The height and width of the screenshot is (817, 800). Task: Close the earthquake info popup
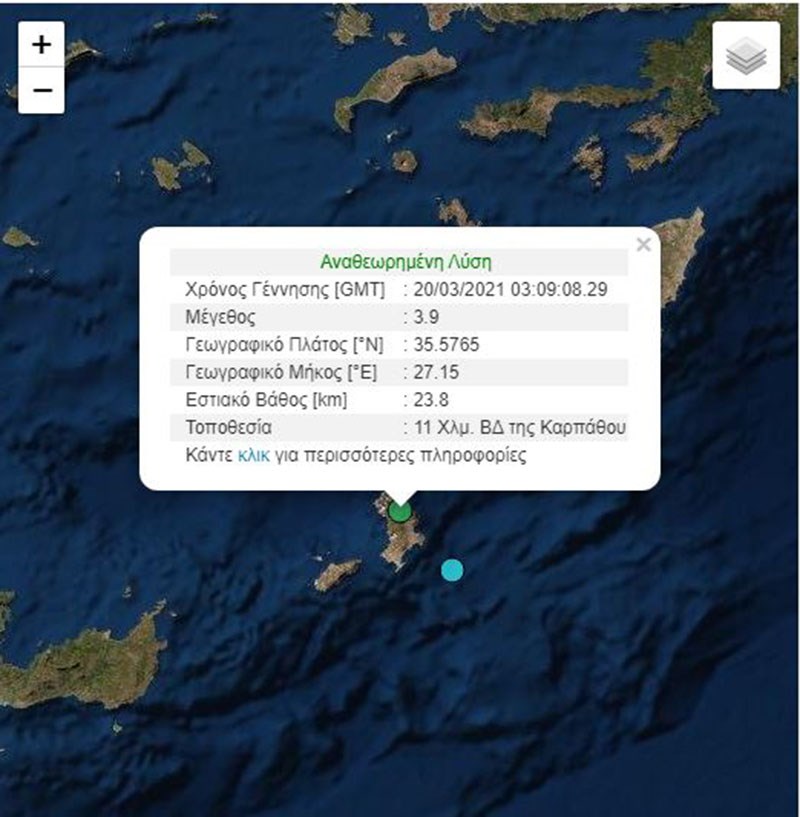pyautogui.click(x=643, y=244)
